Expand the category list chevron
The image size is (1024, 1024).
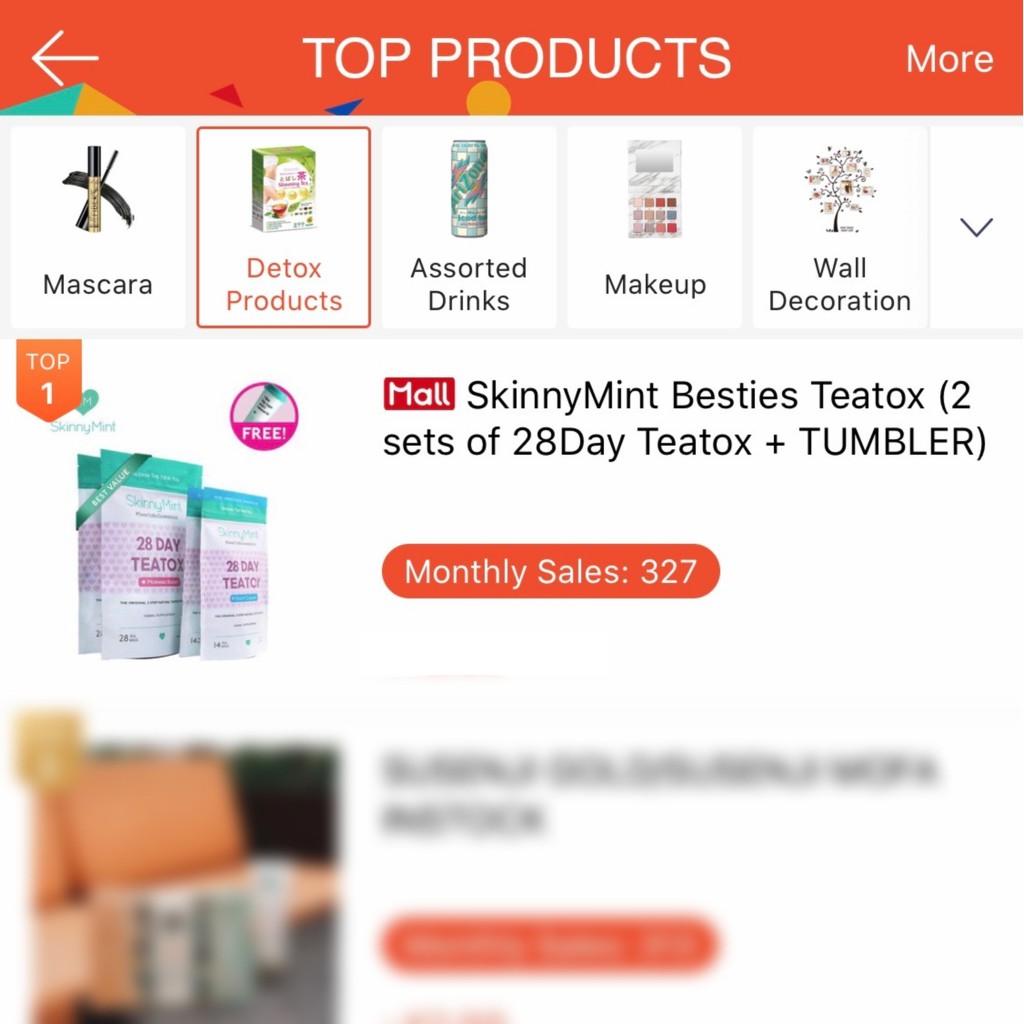click(976, 227)
